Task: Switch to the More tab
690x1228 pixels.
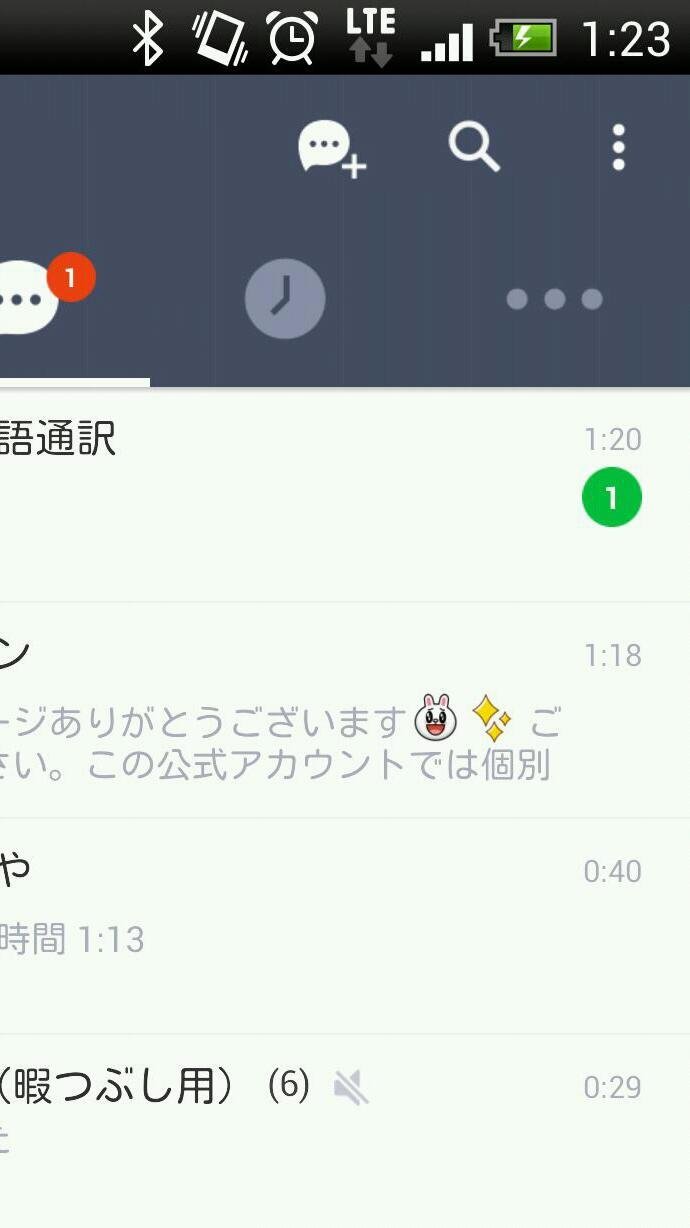Action: tap(554, 298)
